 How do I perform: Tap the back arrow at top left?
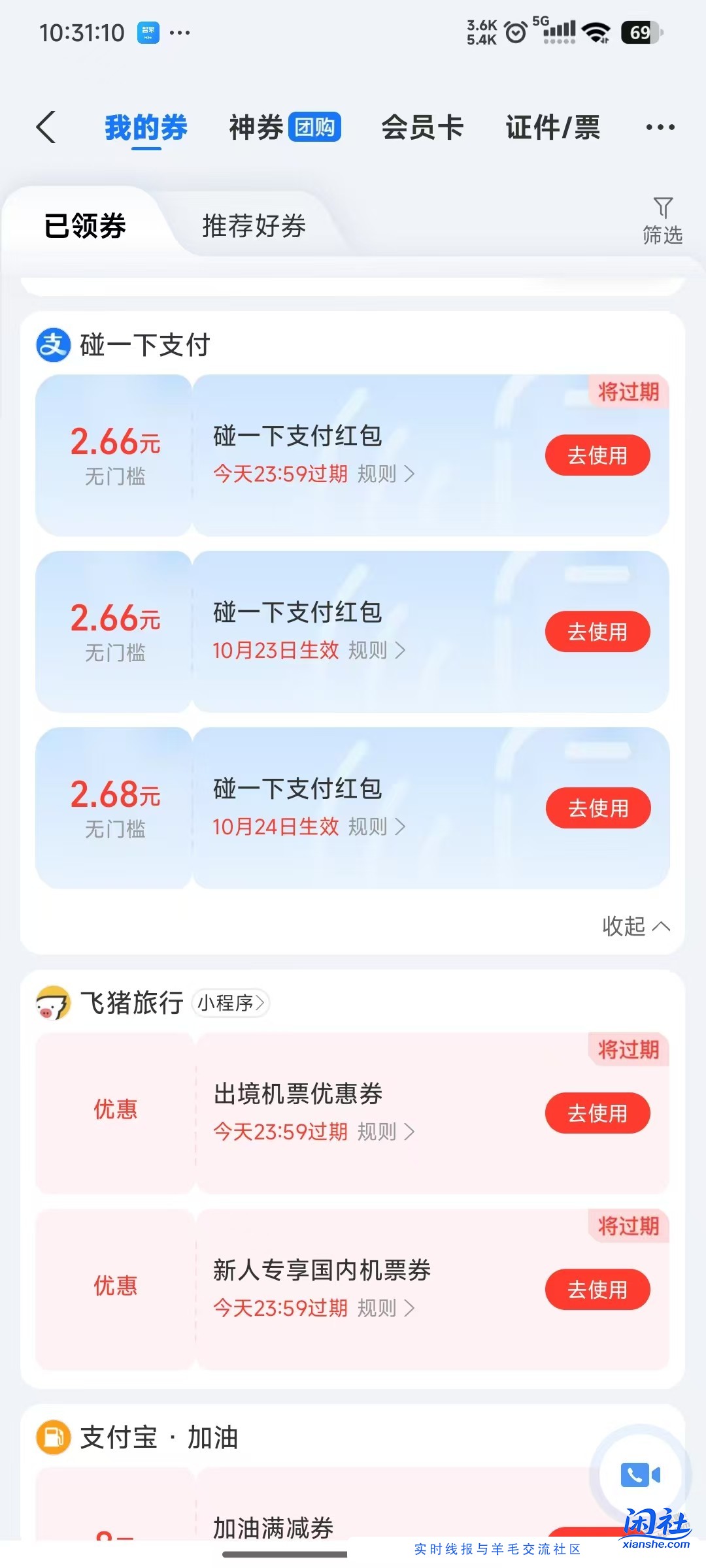(x=46, y=127)
